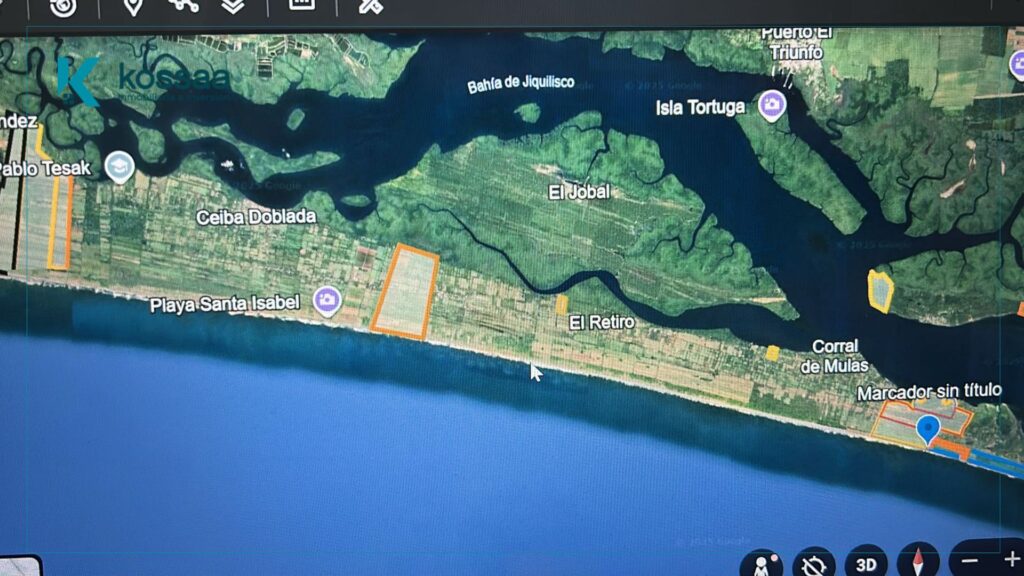Select the blue Marcador sin título pin

(928, 430)
